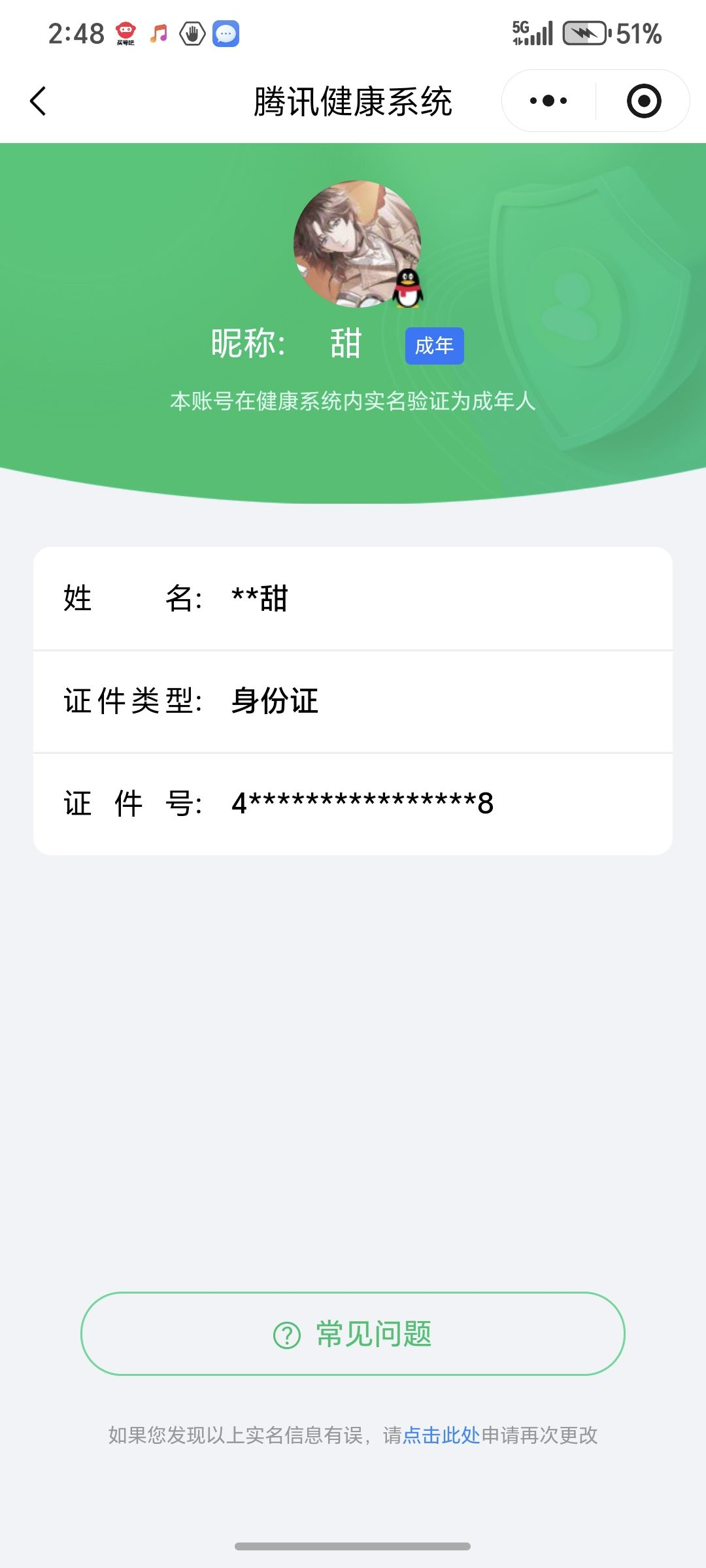Tap the blue 成年 adult status badge
The image size is (706, 1568).
[434, 346]
